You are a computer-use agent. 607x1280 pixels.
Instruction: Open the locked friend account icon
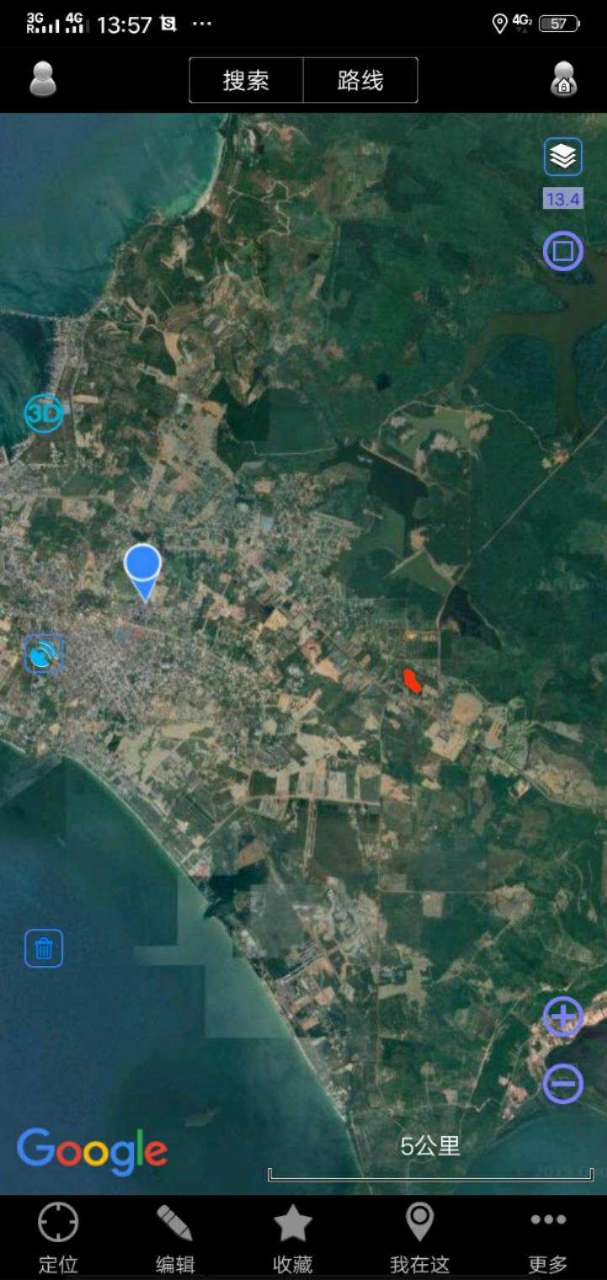click(x=564, y=79)
